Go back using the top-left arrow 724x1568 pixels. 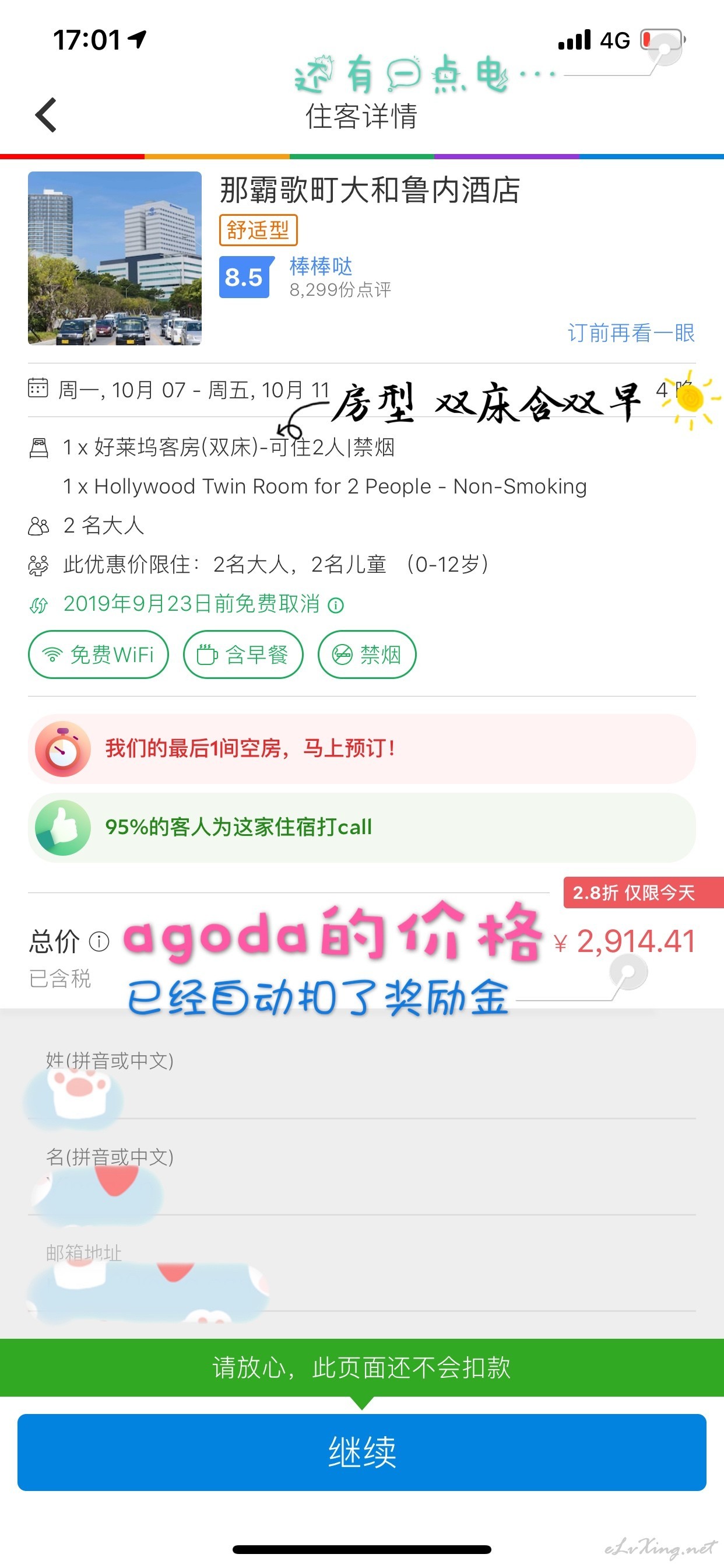tap(46, 115)
